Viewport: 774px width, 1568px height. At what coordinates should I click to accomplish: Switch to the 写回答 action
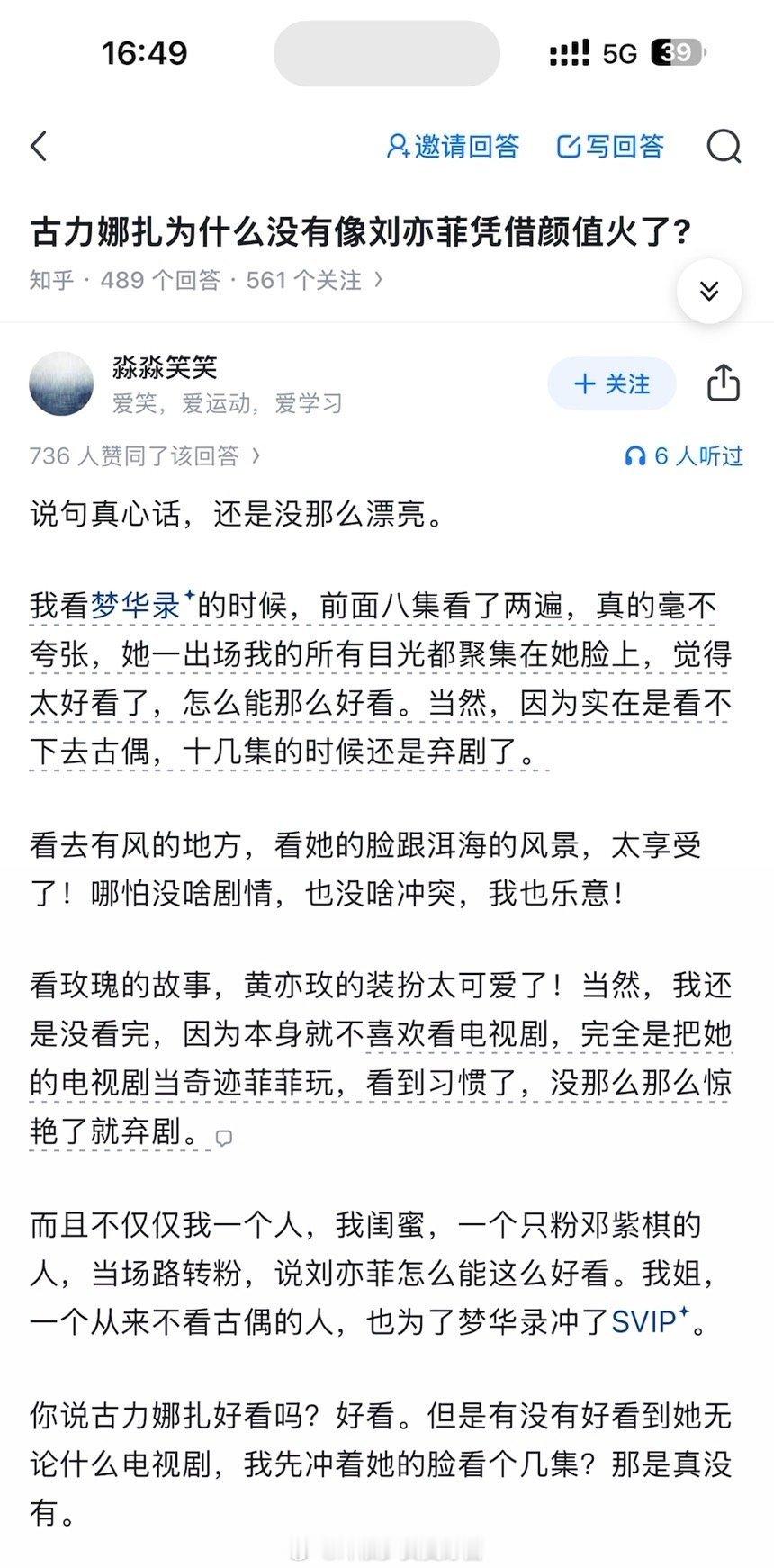click(x=623, y=146)
